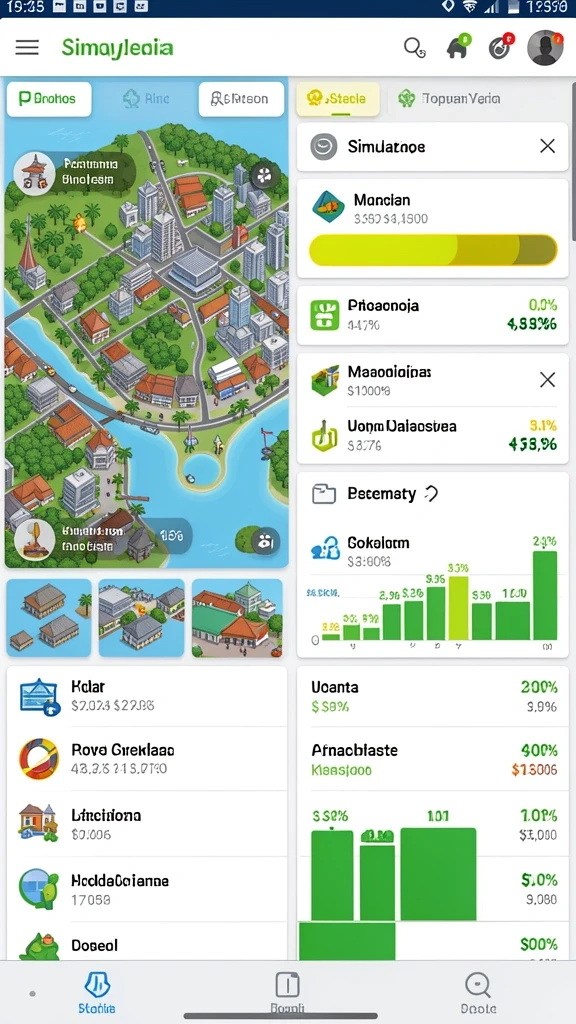Select the Stecia tab

[338, 99]
